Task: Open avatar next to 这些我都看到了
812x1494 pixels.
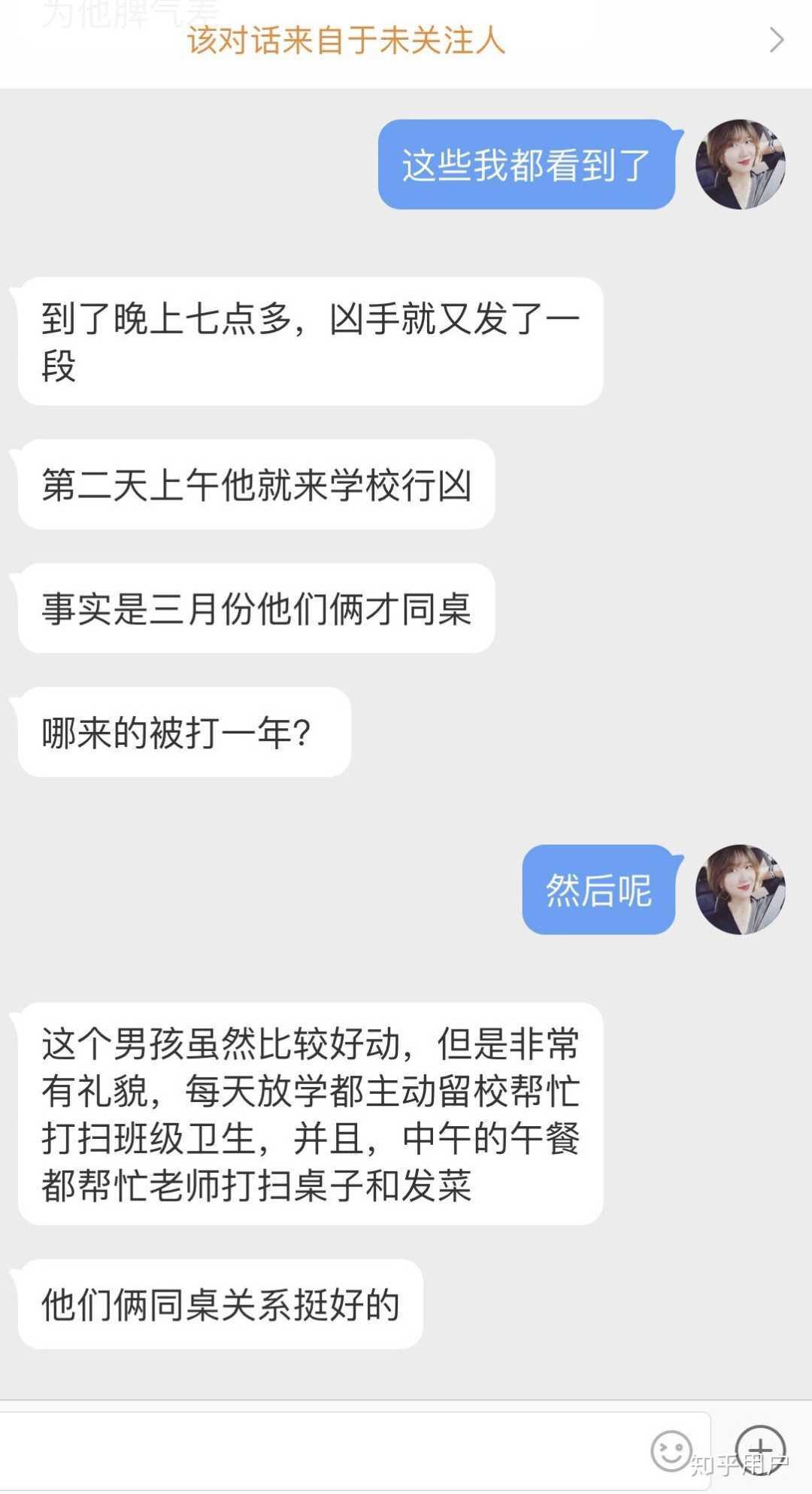Action: (x=740, y=164)
